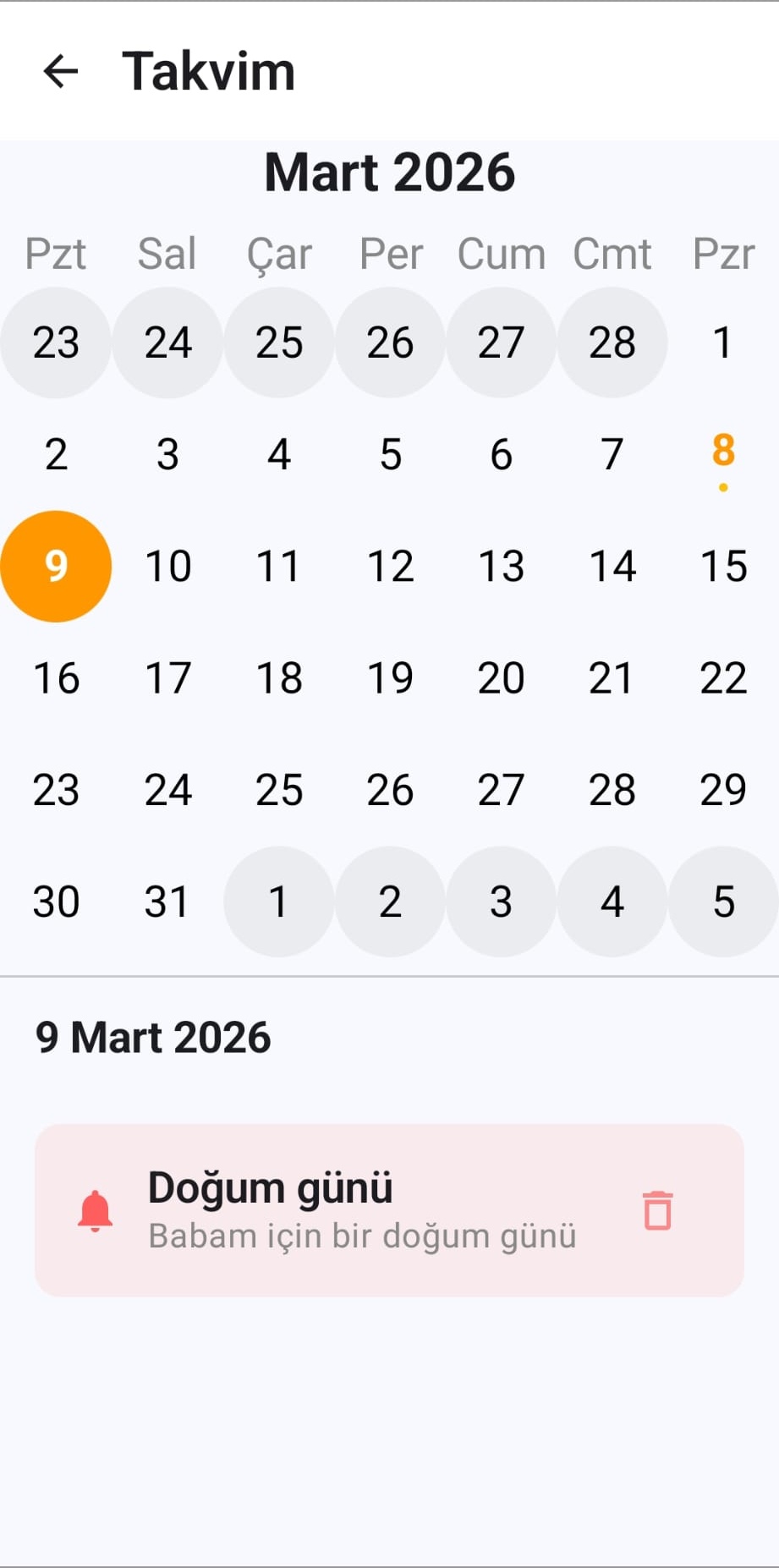The width and height of the screenshot is (779, 1568).
Task: Select the greyed-out April date 1
Action: [278, 902]
